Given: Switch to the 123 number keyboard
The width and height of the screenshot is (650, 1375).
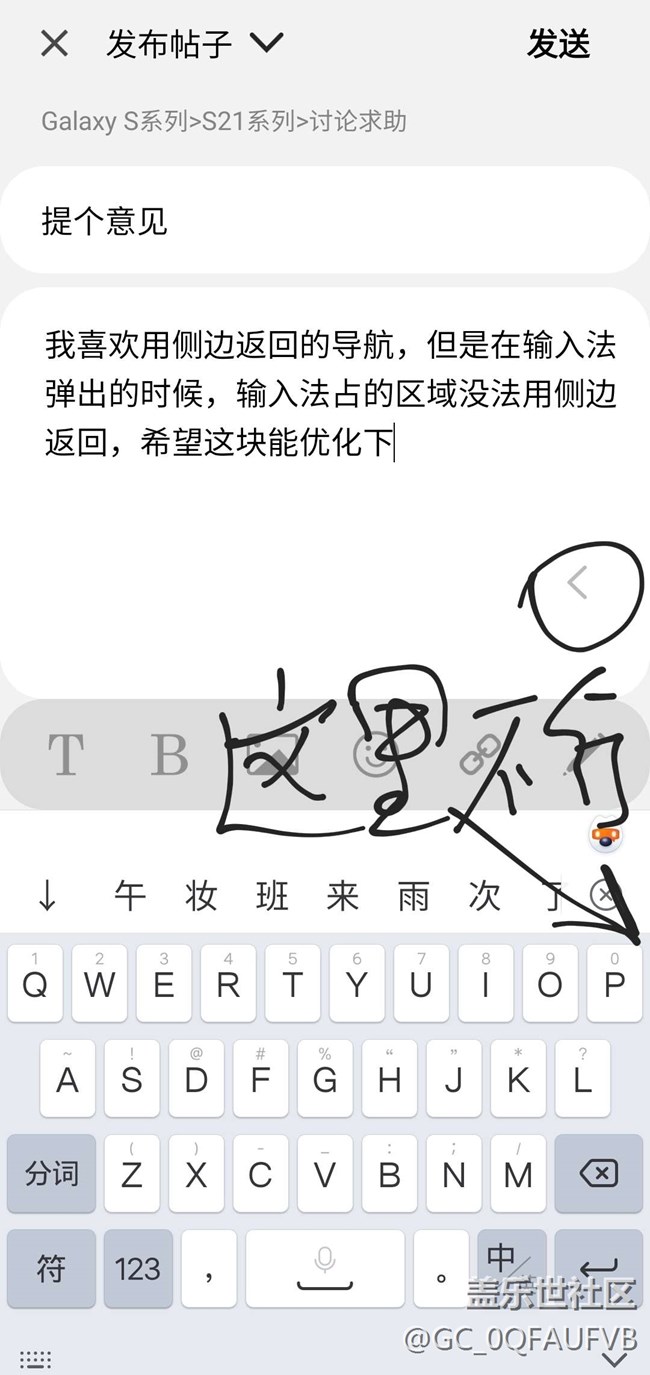Looking at the screenshot, I should [x=138, y=1269].
